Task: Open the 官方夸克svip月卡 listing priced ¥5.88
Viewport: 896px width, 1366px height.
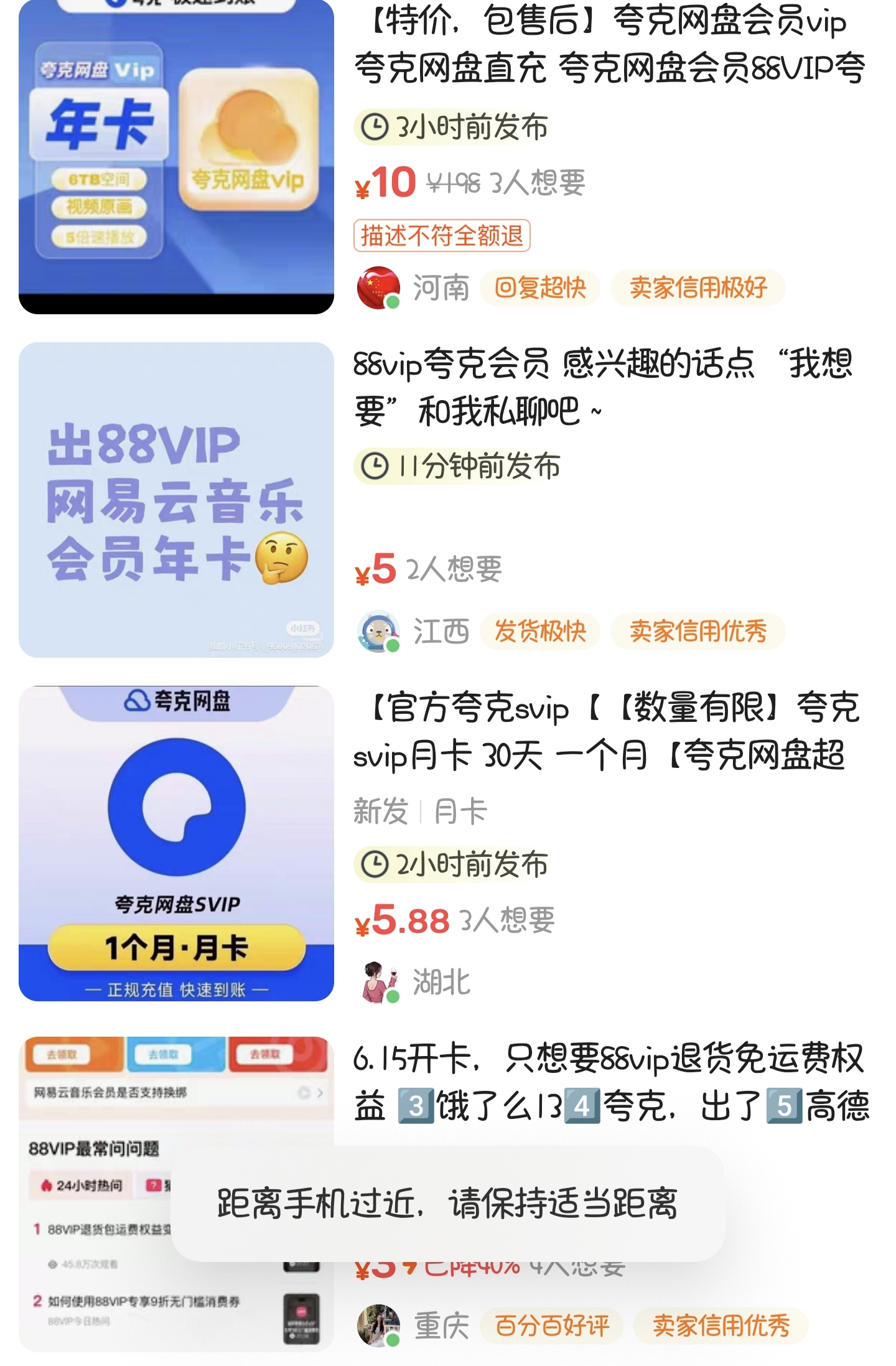Action: (607, 732)
